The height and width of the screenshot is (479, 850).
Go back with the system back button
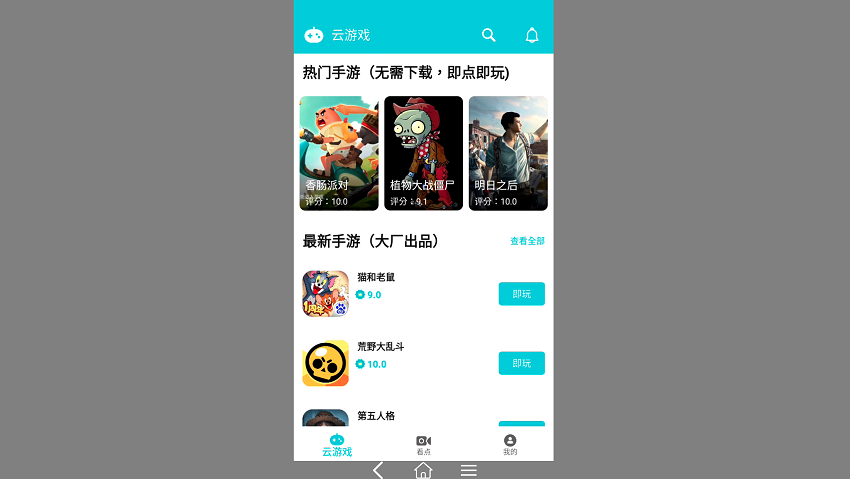(x=378, y=470)
